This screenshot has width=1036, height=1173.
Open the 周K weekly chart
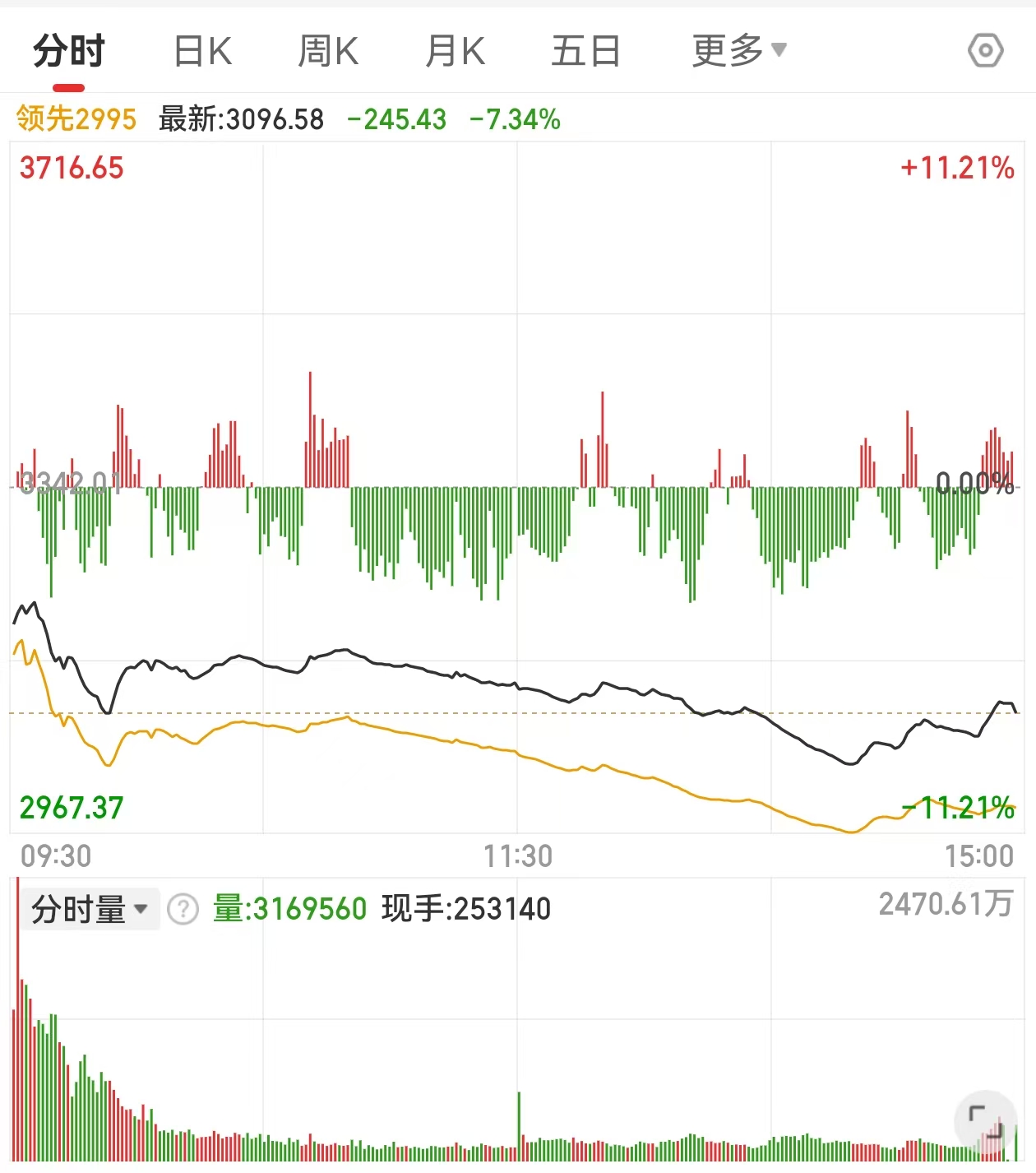(328, 51)
